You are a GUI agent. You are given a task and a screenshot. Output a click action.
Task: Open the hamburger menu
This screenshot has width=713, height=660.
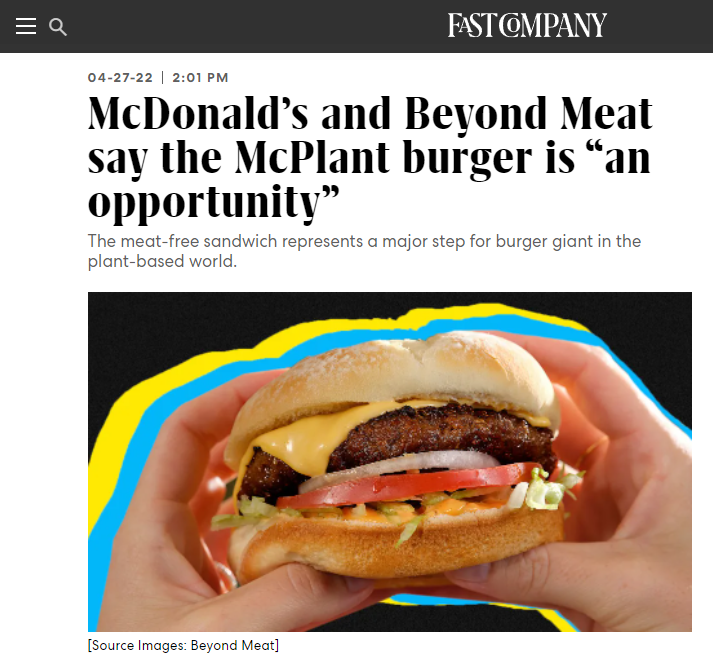pyautogui.click(x=25, y=27)
